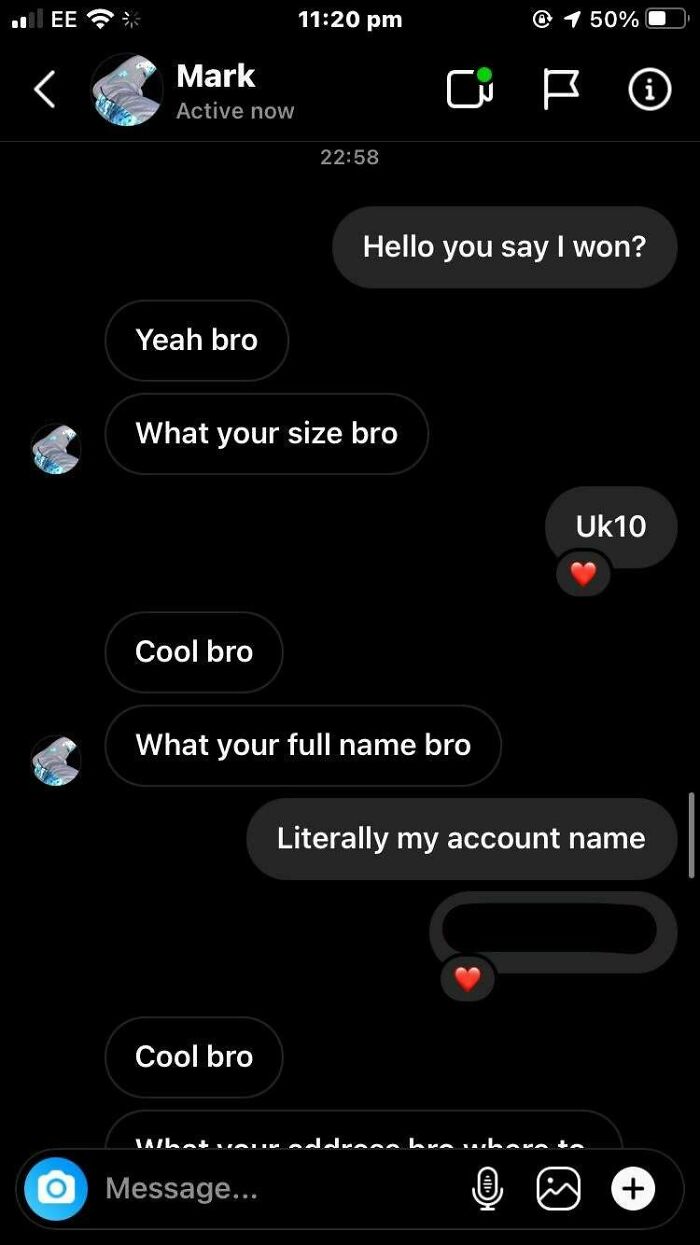
Task: Open the photo gallery picker
Action: click(558, 1188)
